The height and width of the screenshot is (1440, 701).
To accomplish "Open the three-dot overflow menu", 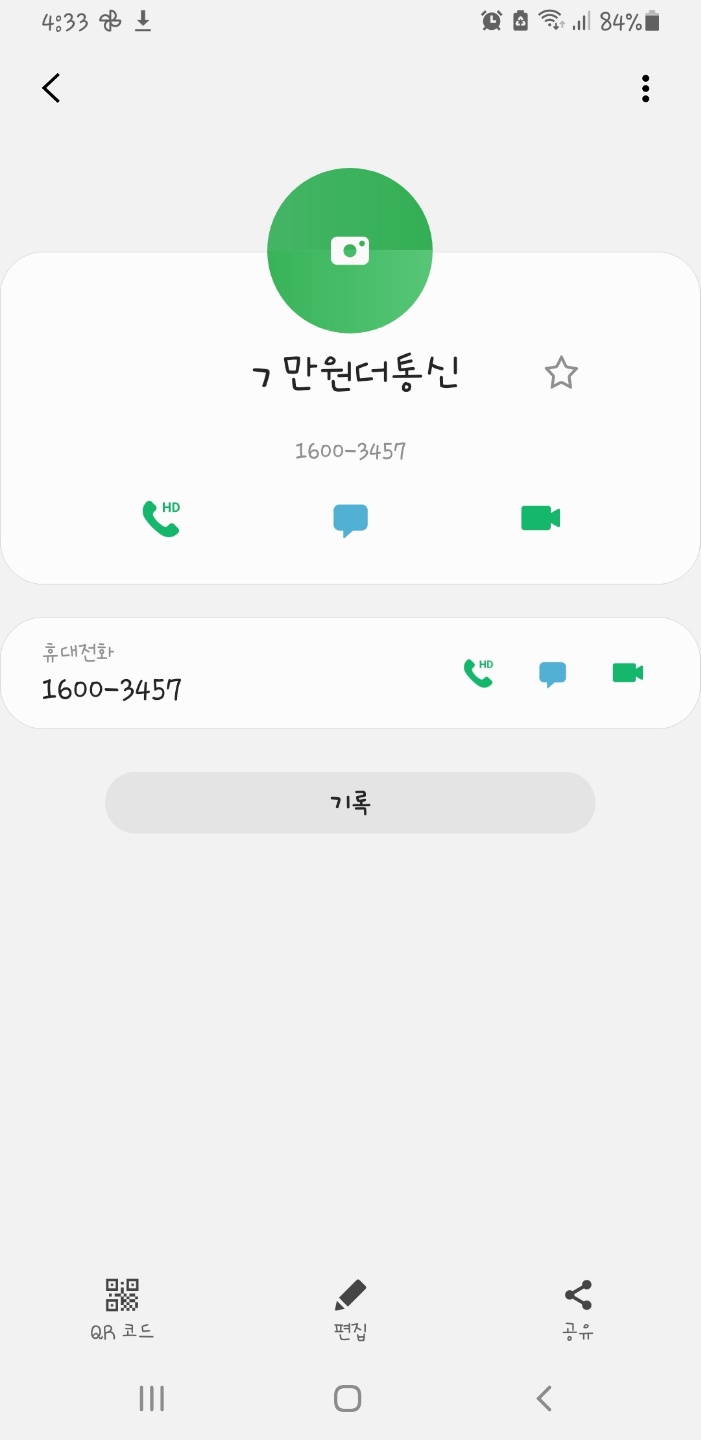I will click(x=646, y=88).
